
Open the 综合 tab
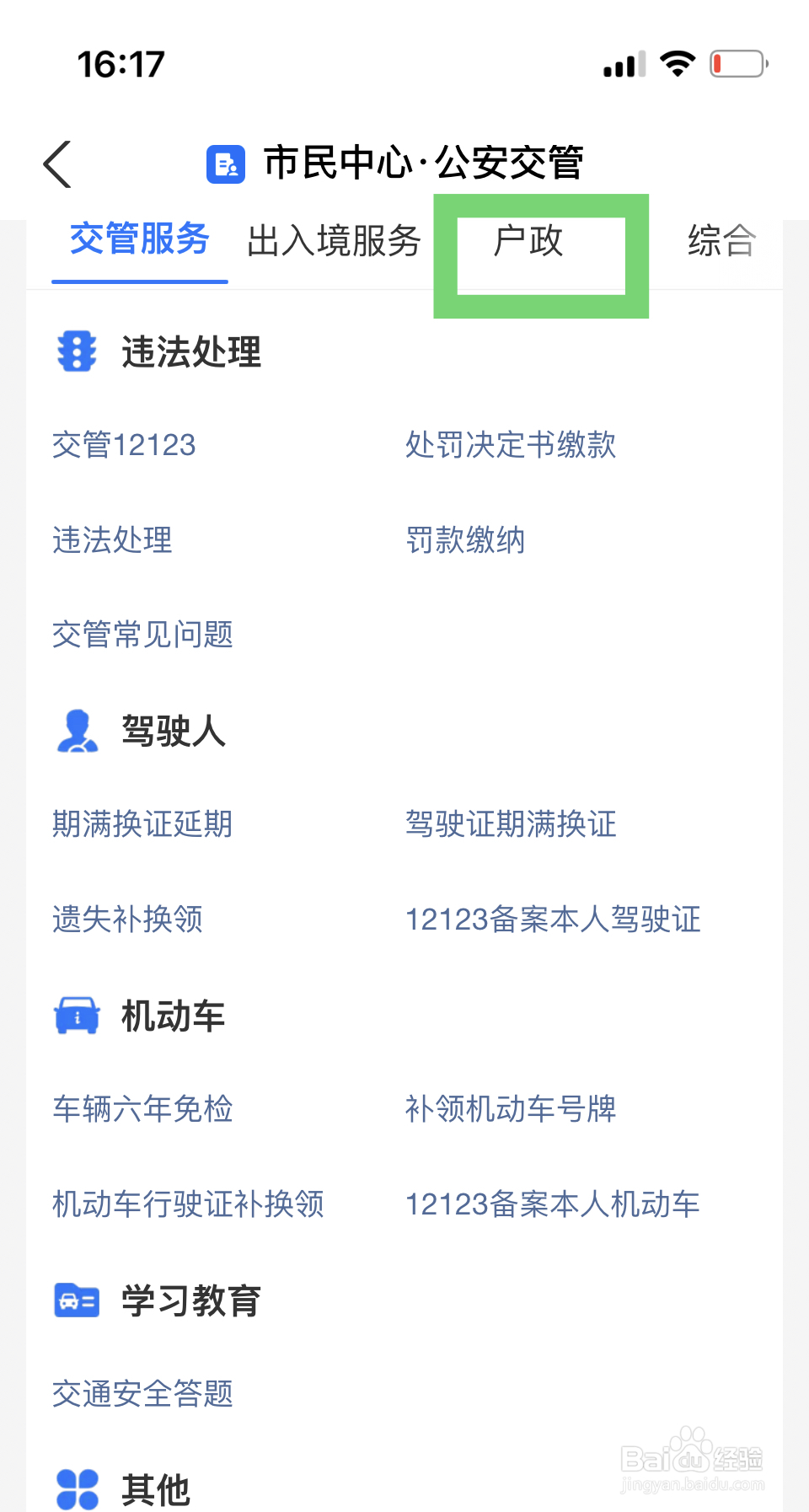[x=721, y=241]
